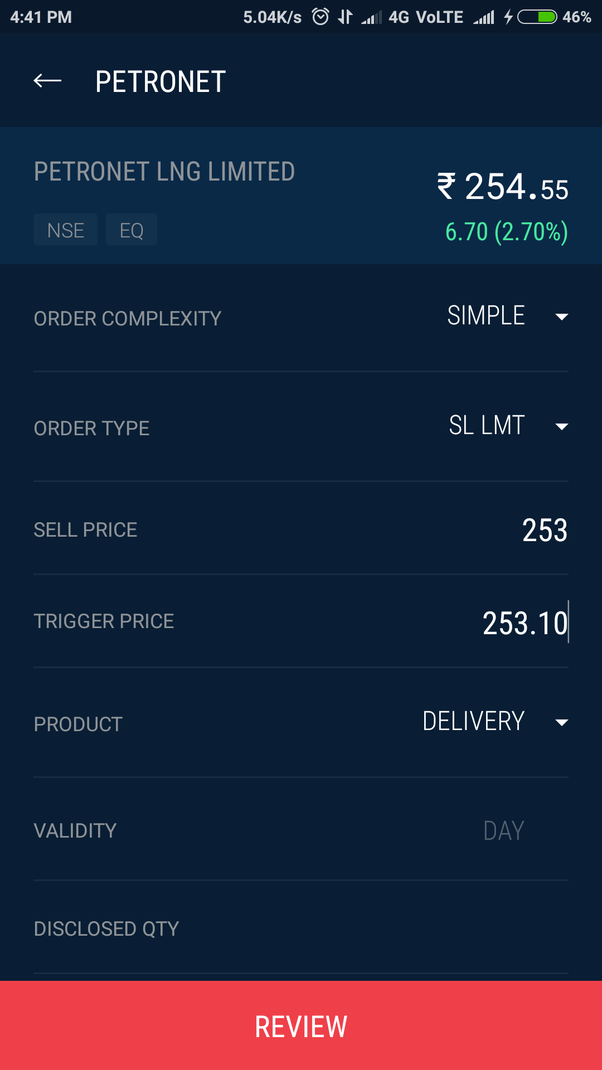
Task: Change the Order Type from SL LMT
Action: [x=507, y=427]
